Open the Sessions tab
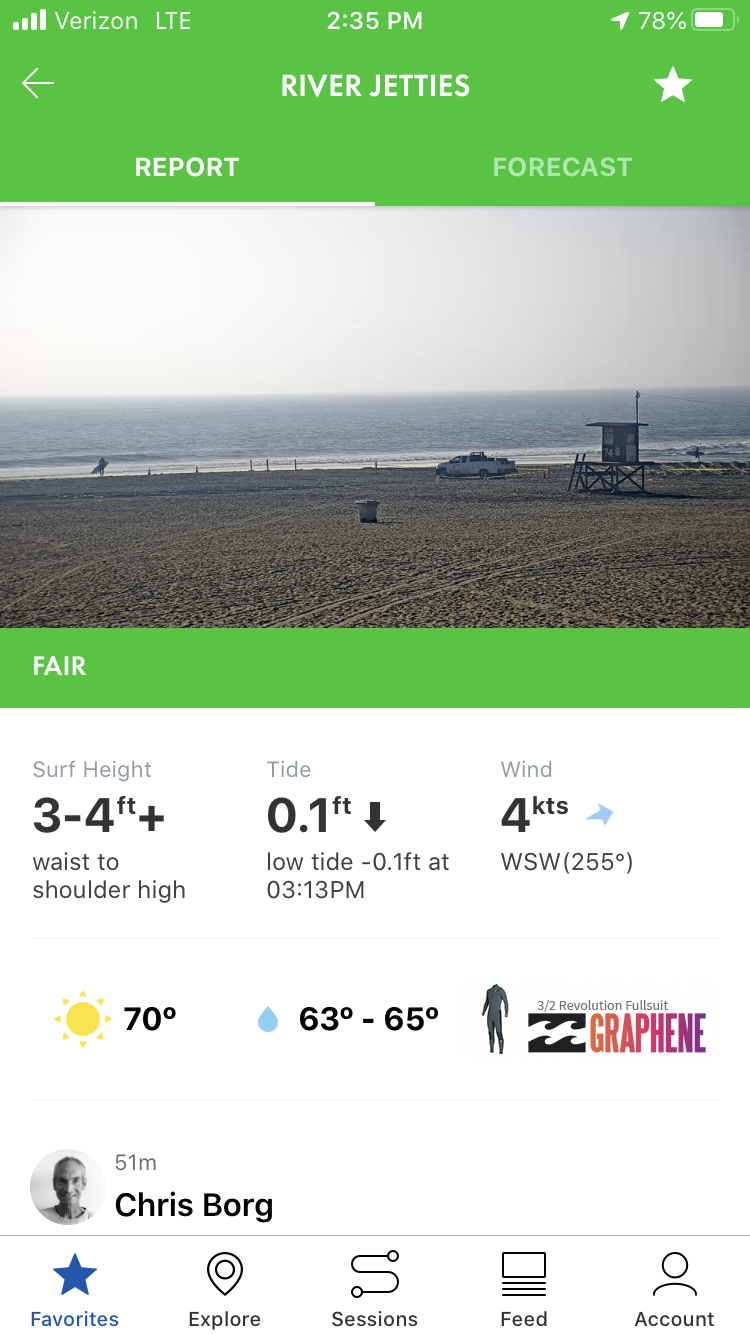The width and height of the screenshot is (750, 1334). [x=375, y=1291]
